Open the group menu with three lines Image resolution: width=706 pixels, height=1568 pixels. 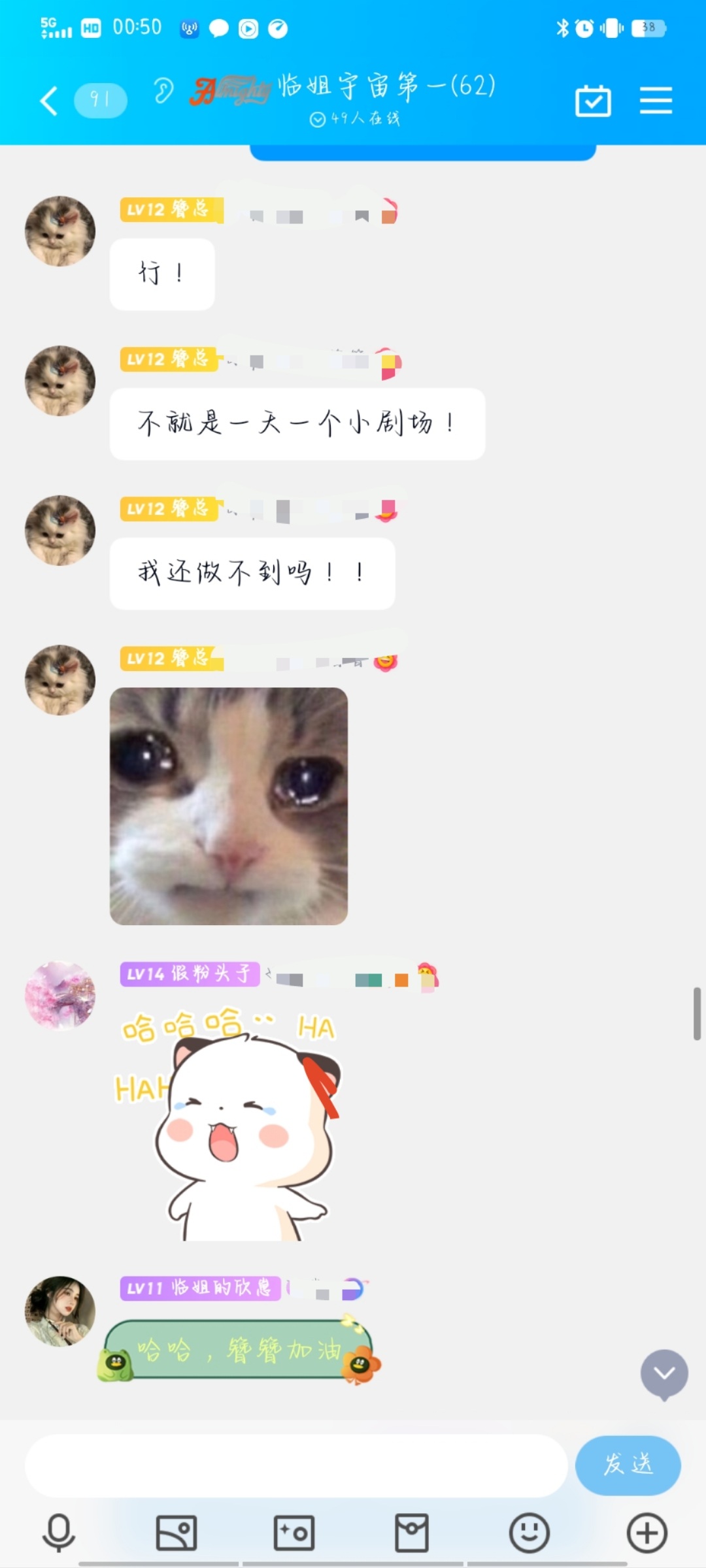click(656, 101)
